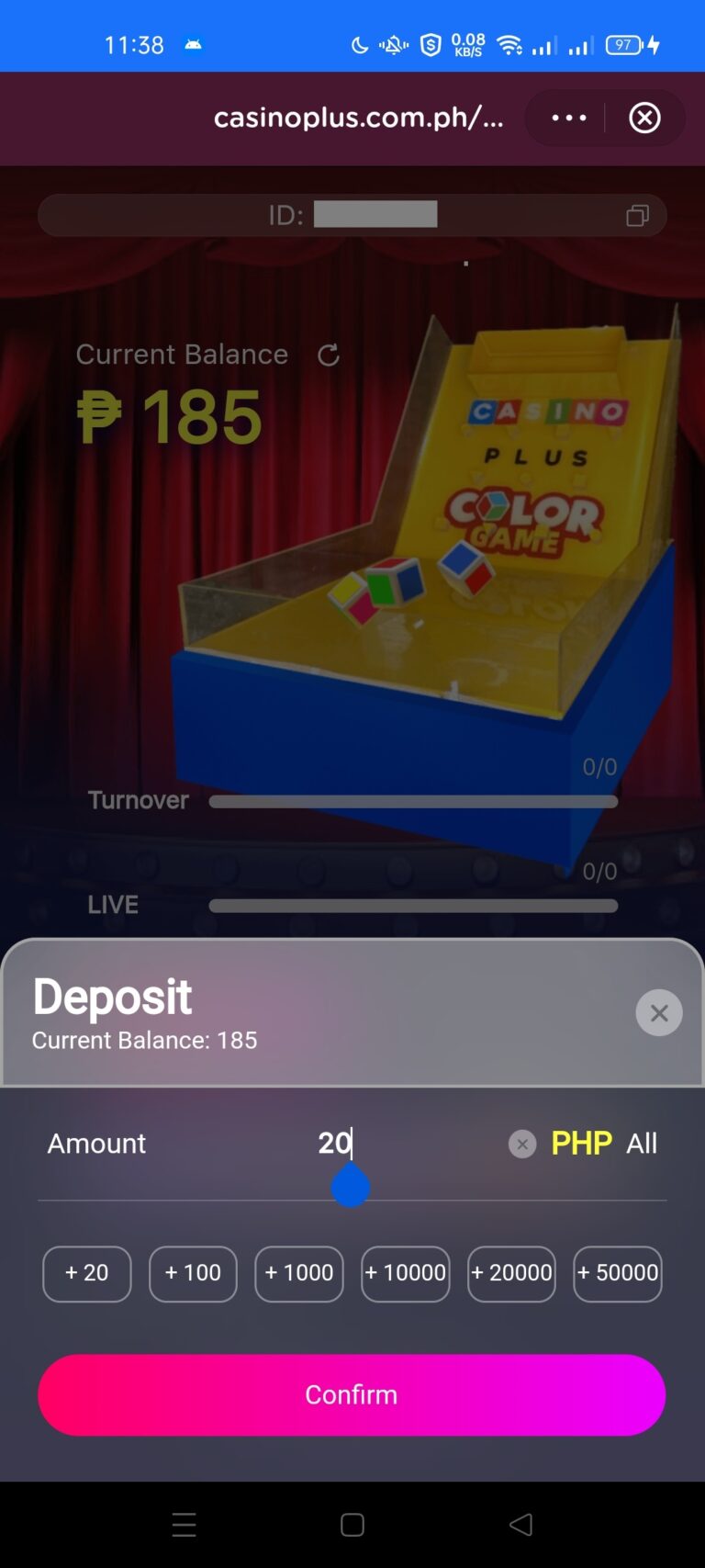Viewport: 705px width, 1568px height.
Task: Go to the home screen
Action: [x=352, y=1525]
